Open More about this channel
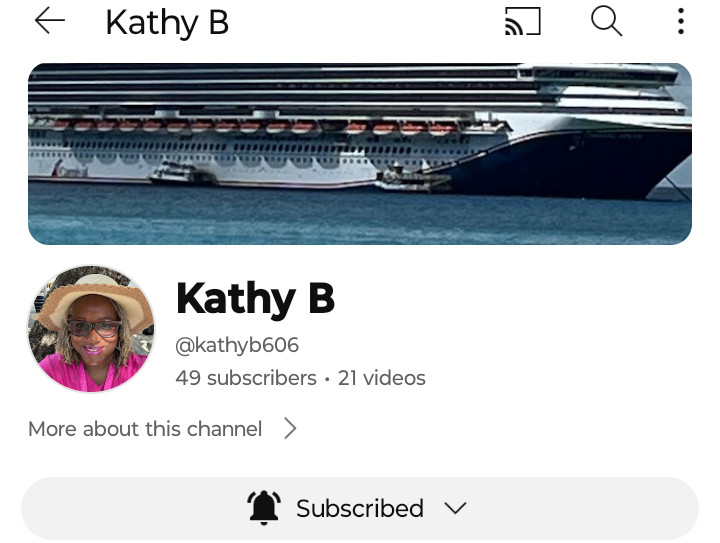Viewport: 720px width, 543px height. [163, 429]
